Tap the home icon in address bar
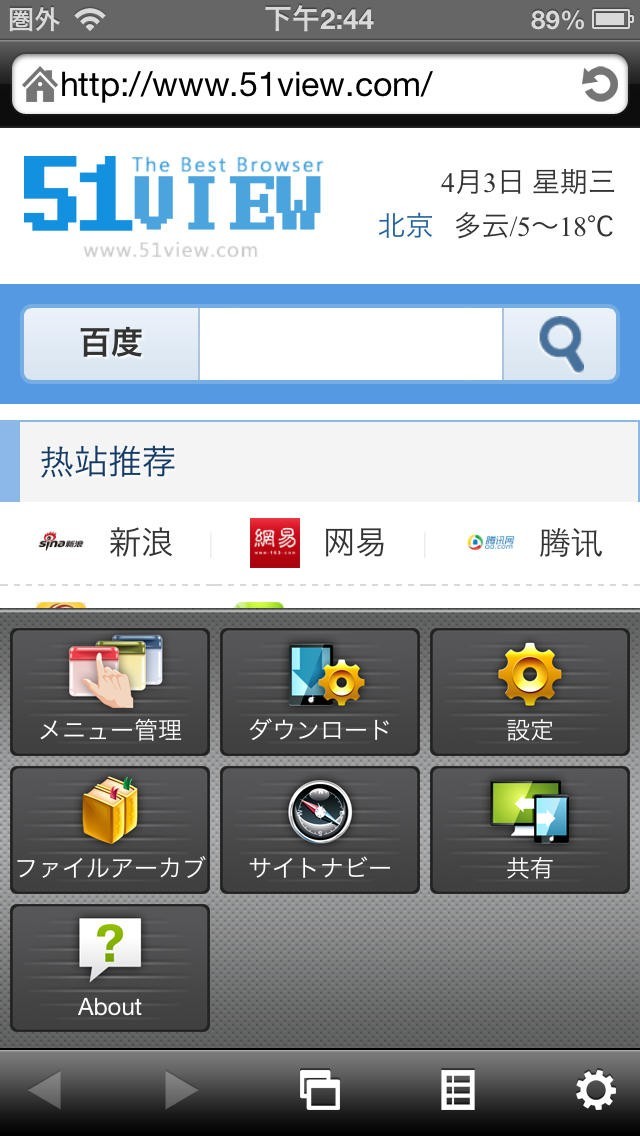The height and width of the screenshot is (1136, 640). click(x=40, y=84)
